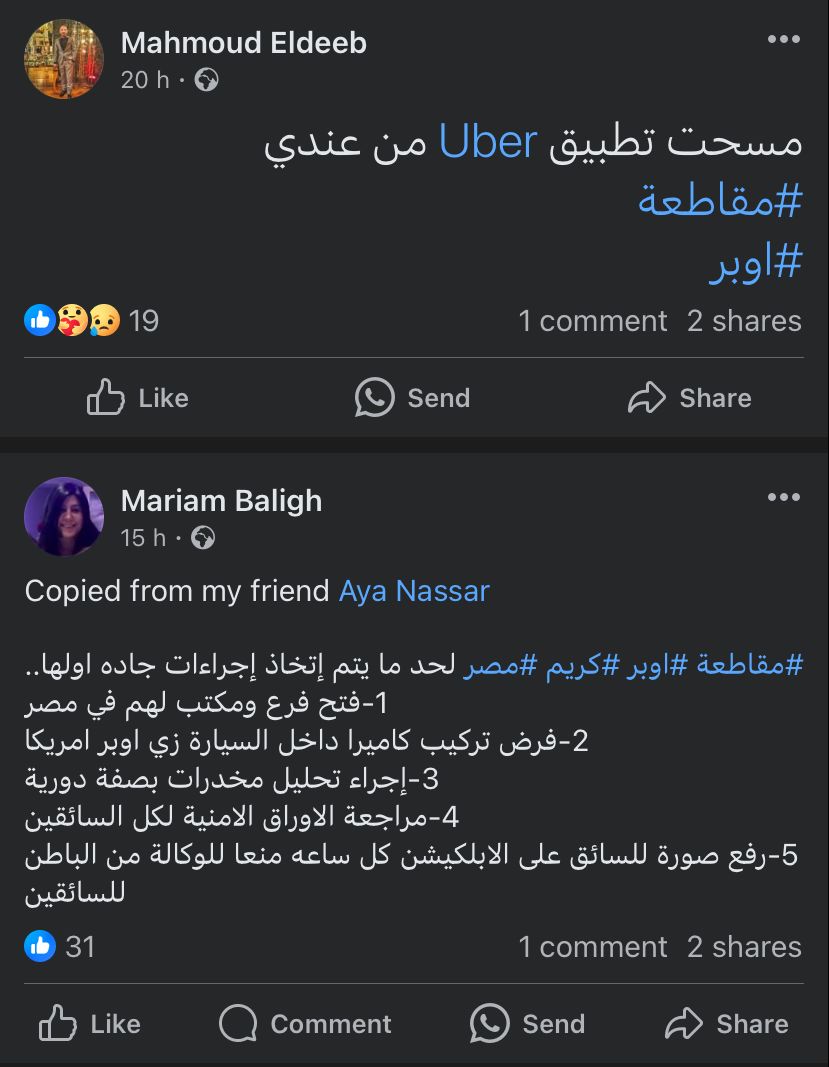
Task: Comment on Mariam Baligh's post
Action: [x=305, y=1024]
